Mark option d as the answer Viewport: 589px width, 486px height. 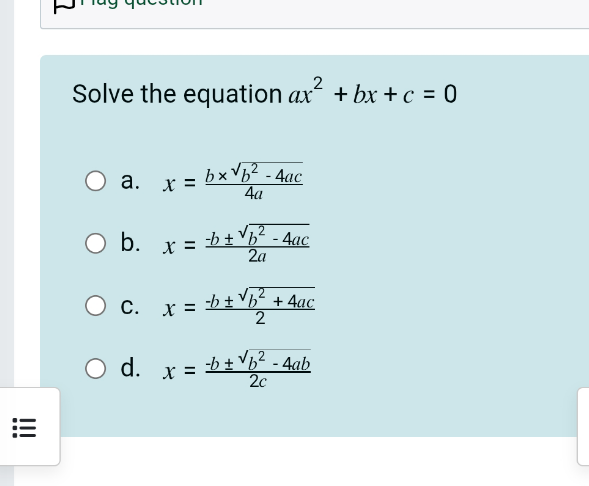click(95, 368)
